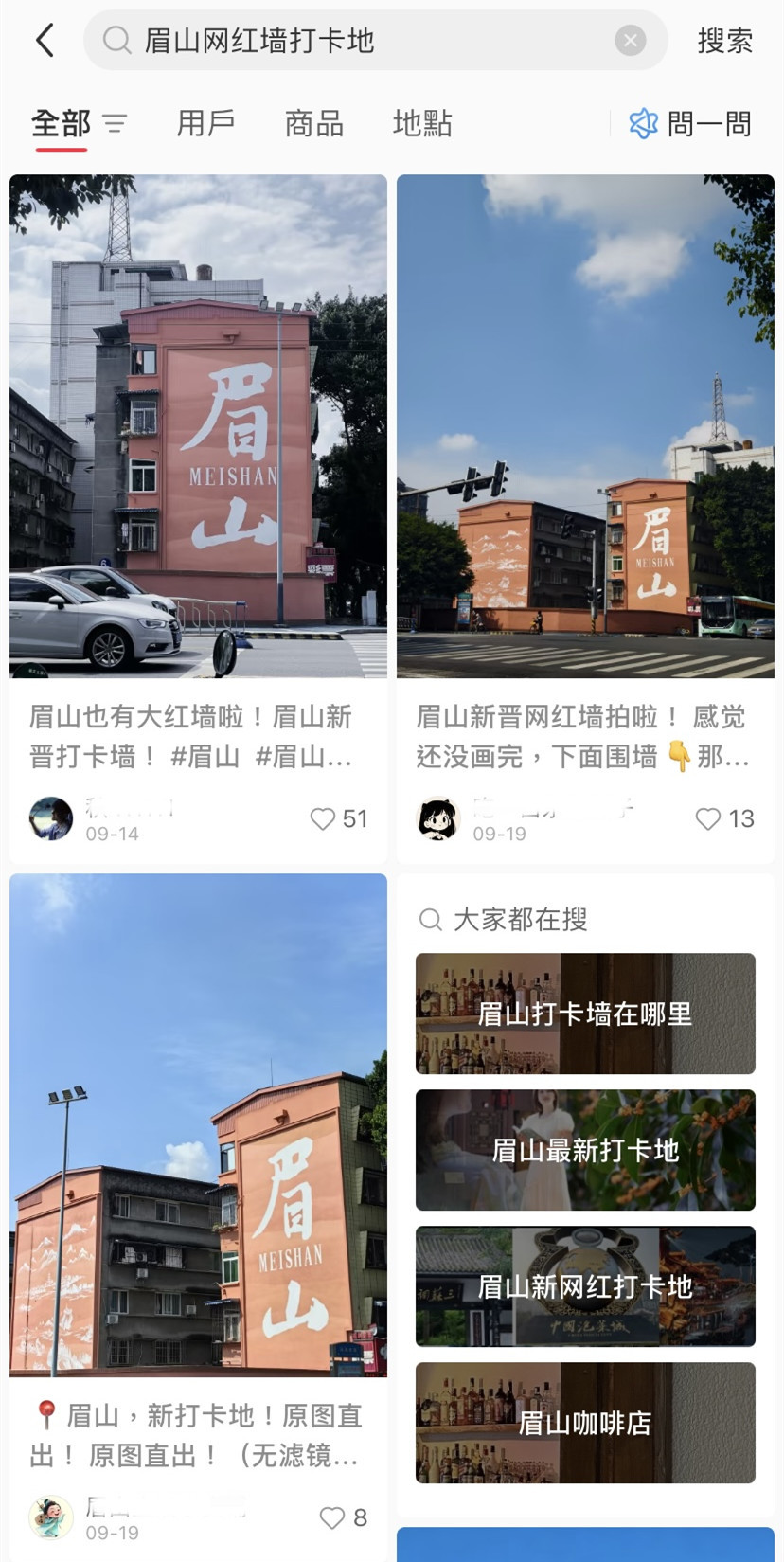The width and height of the screenshot is (784, 1562).
Task: Open the post 眉山，新打卡地！原图直出
Action: pos(198,1125)
